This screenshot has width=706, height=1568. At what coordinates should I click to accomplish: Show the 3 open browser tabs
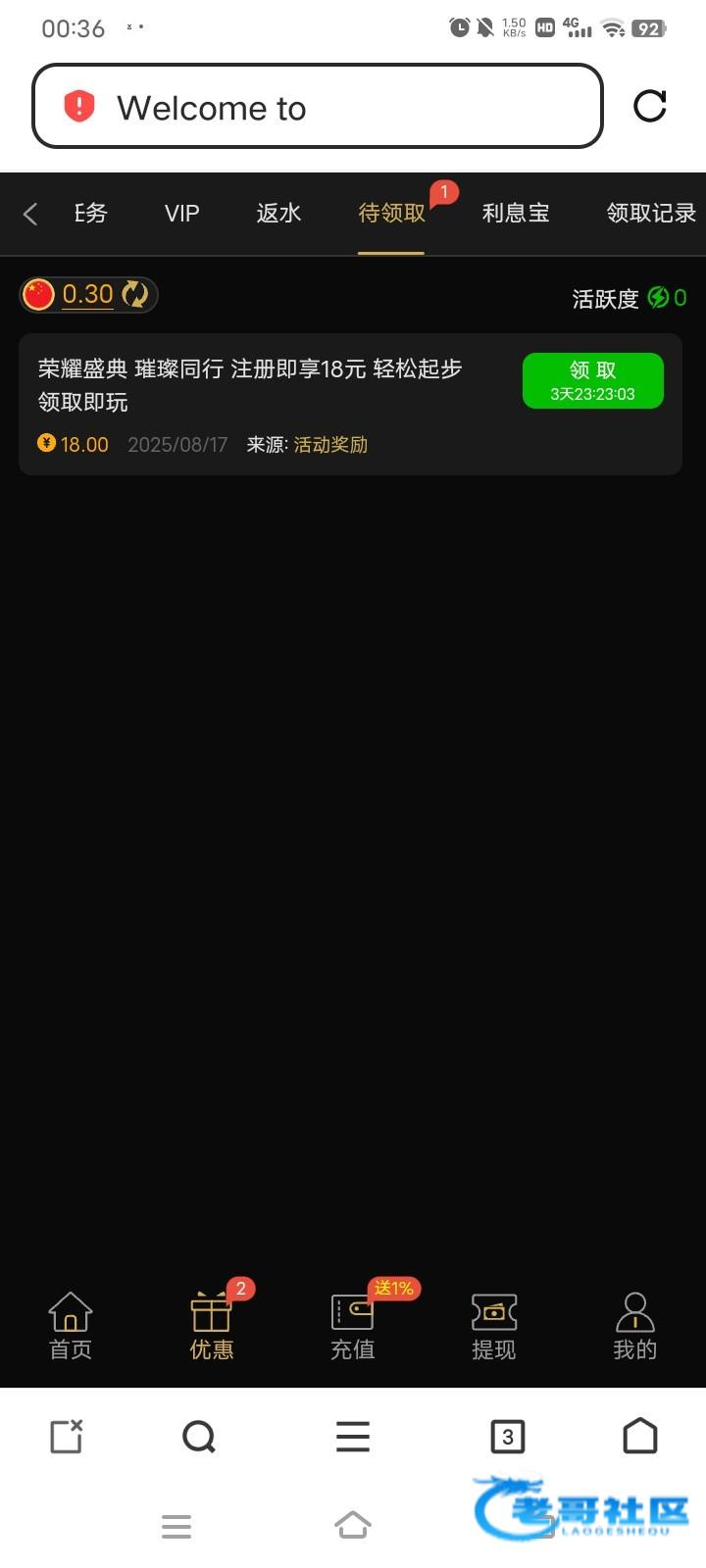[507, 1437]
